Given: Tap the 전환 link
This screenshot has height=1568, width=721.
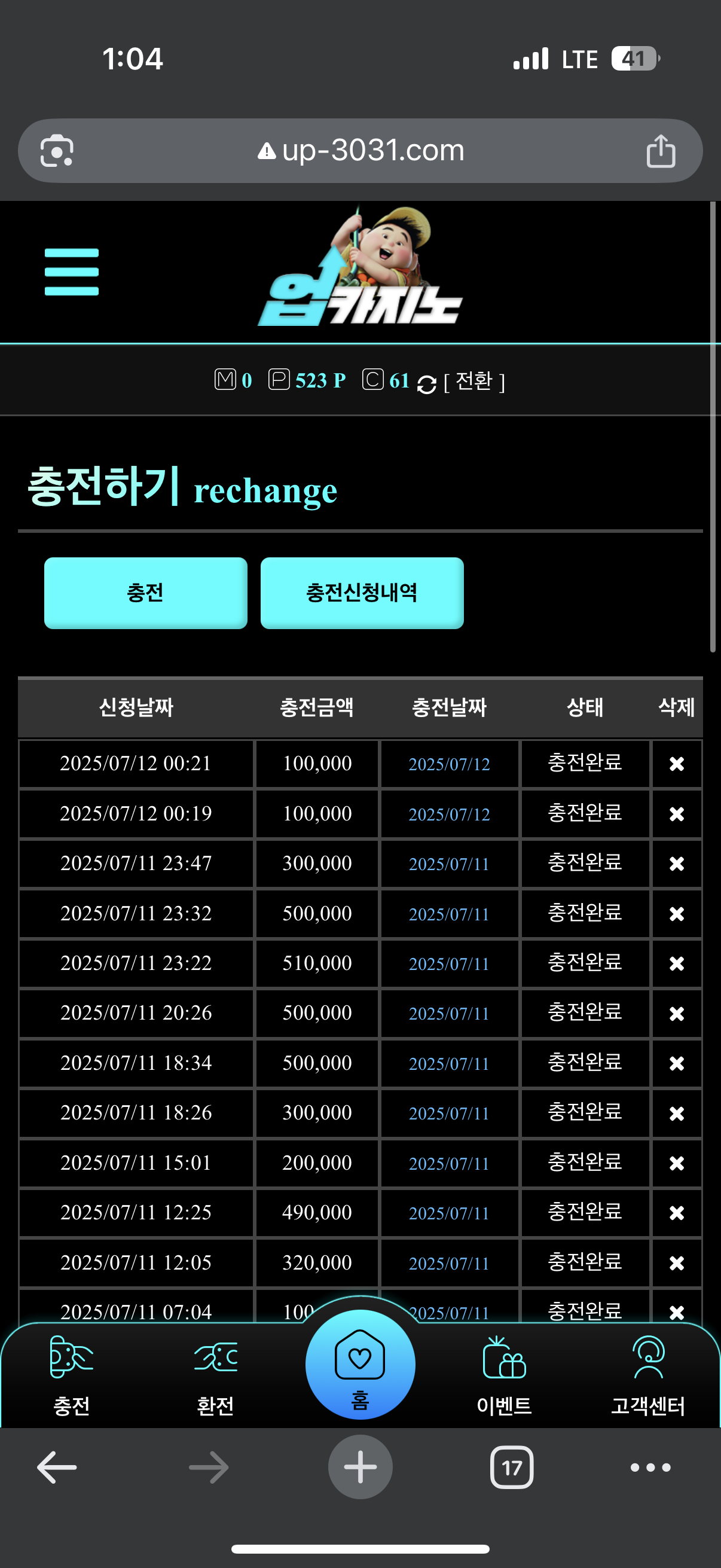Looking at the screenshot, I should coord(474,381).
